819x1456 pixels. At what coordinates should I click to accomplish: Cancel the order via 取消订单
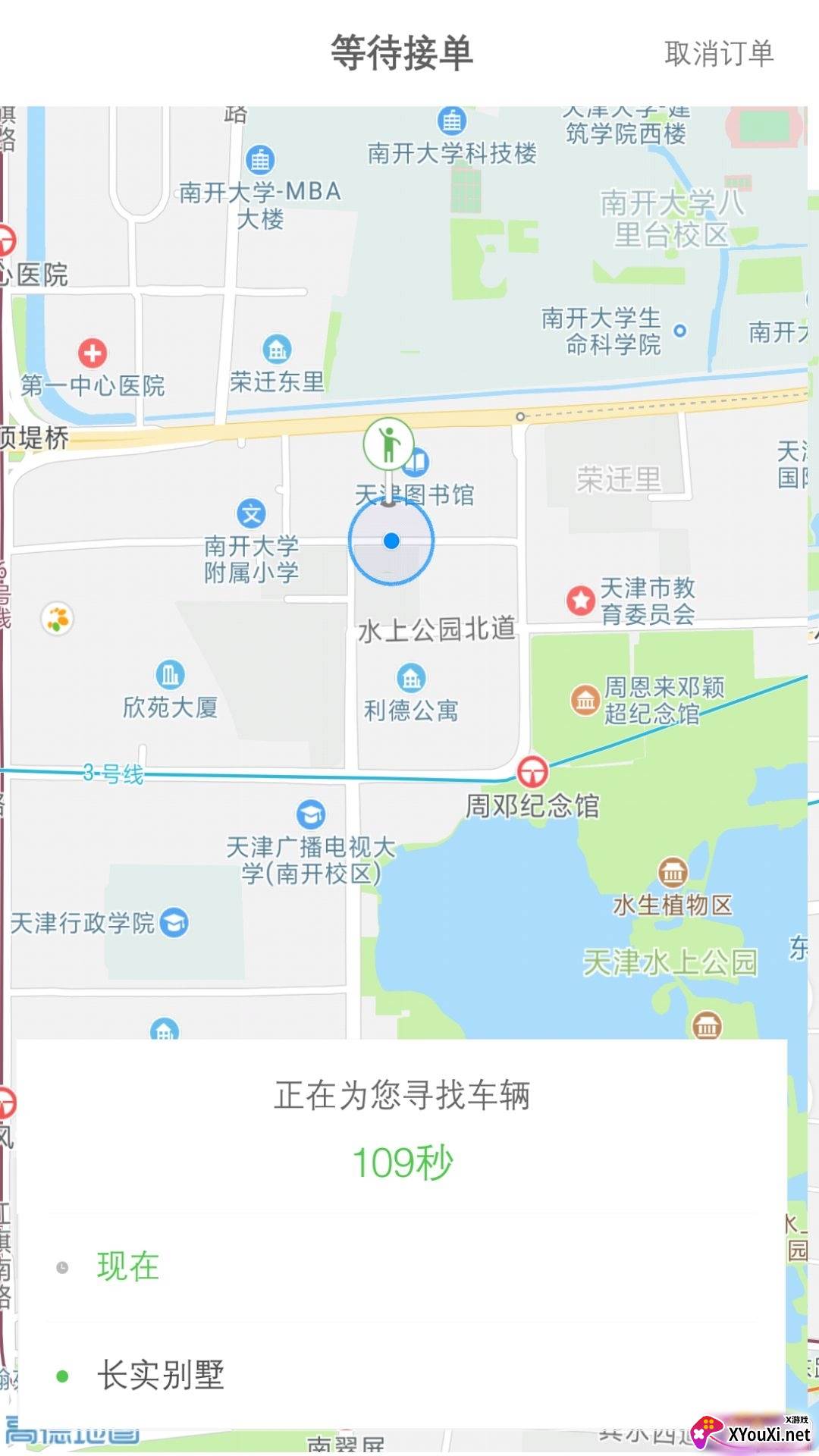coord(718,53)
